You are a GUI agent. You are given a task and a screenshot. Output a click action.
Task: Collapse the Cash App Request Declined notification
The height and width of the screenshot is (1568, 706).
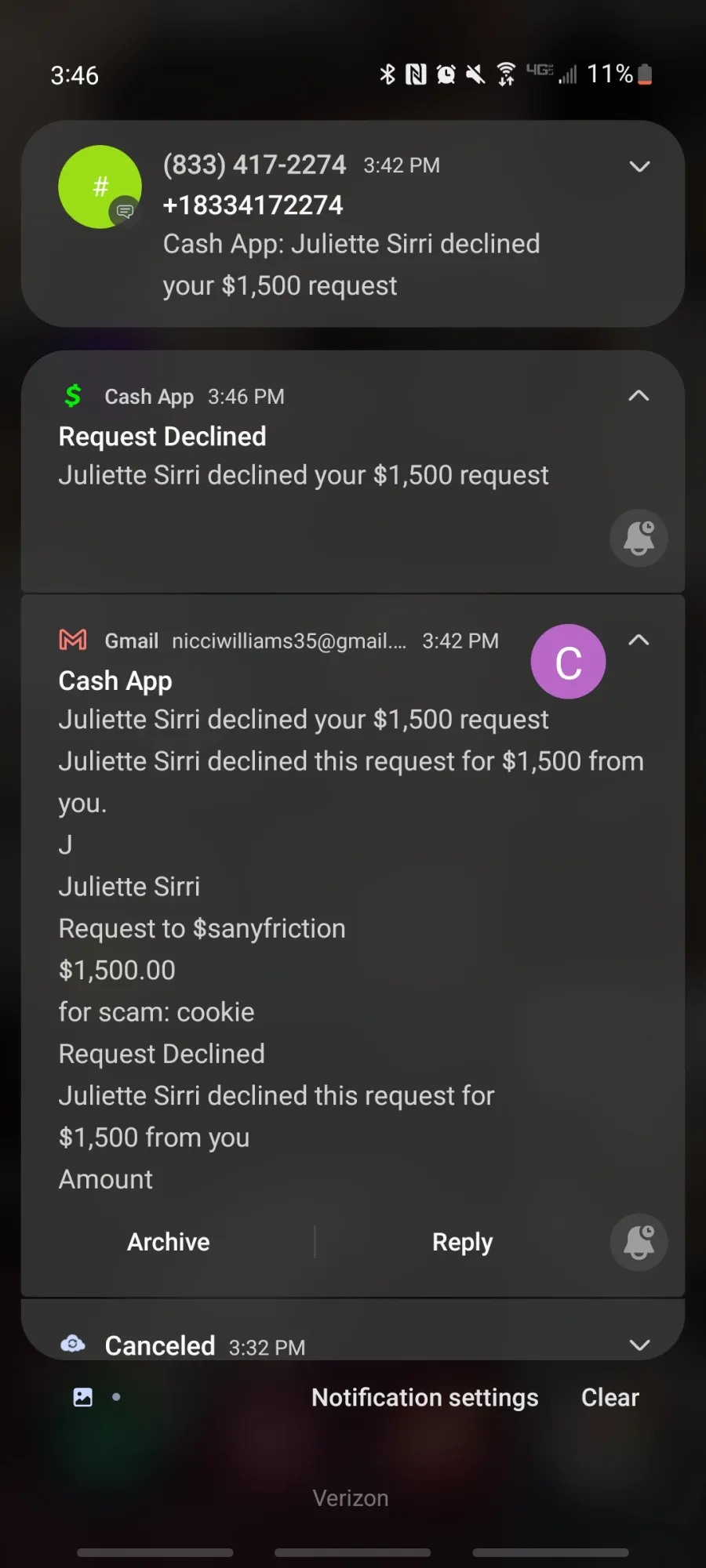(x=639, y=395)
